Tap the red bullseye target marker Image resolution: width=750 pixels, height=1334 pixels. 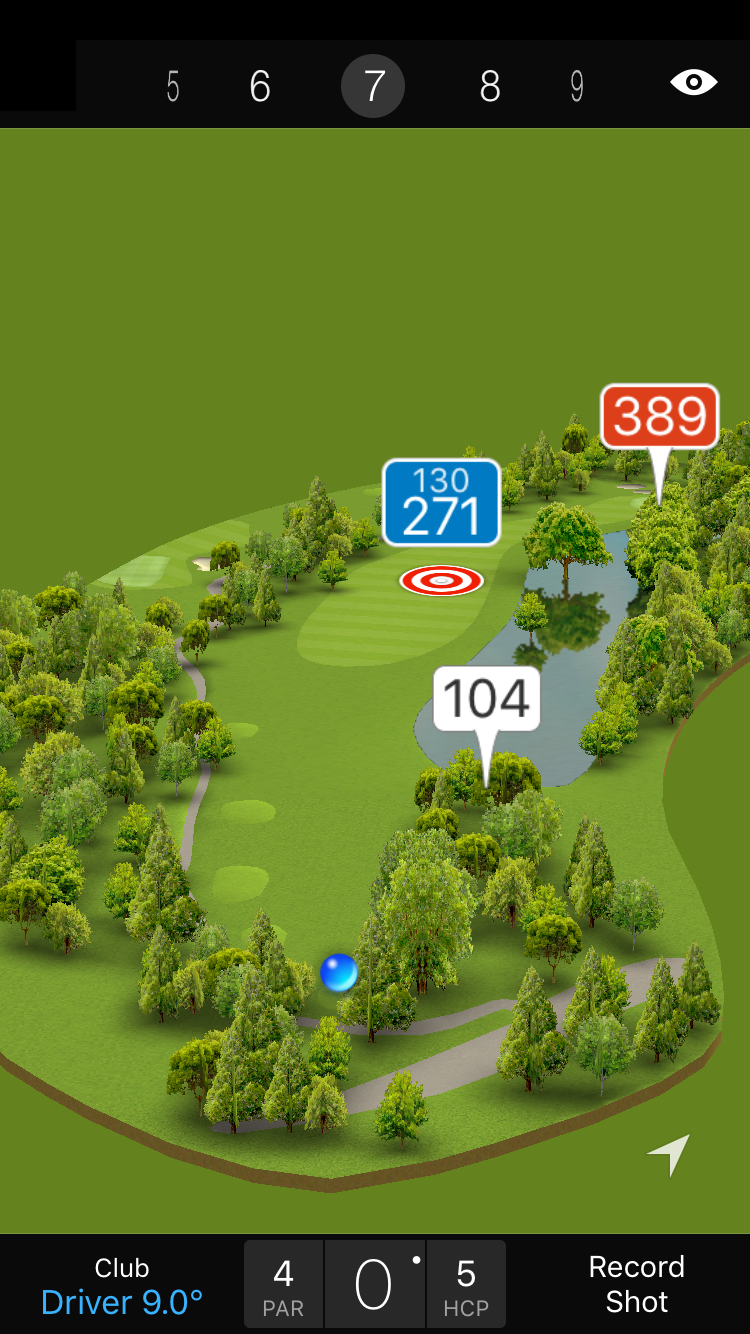pyautogui.click(x=441, y=580)
